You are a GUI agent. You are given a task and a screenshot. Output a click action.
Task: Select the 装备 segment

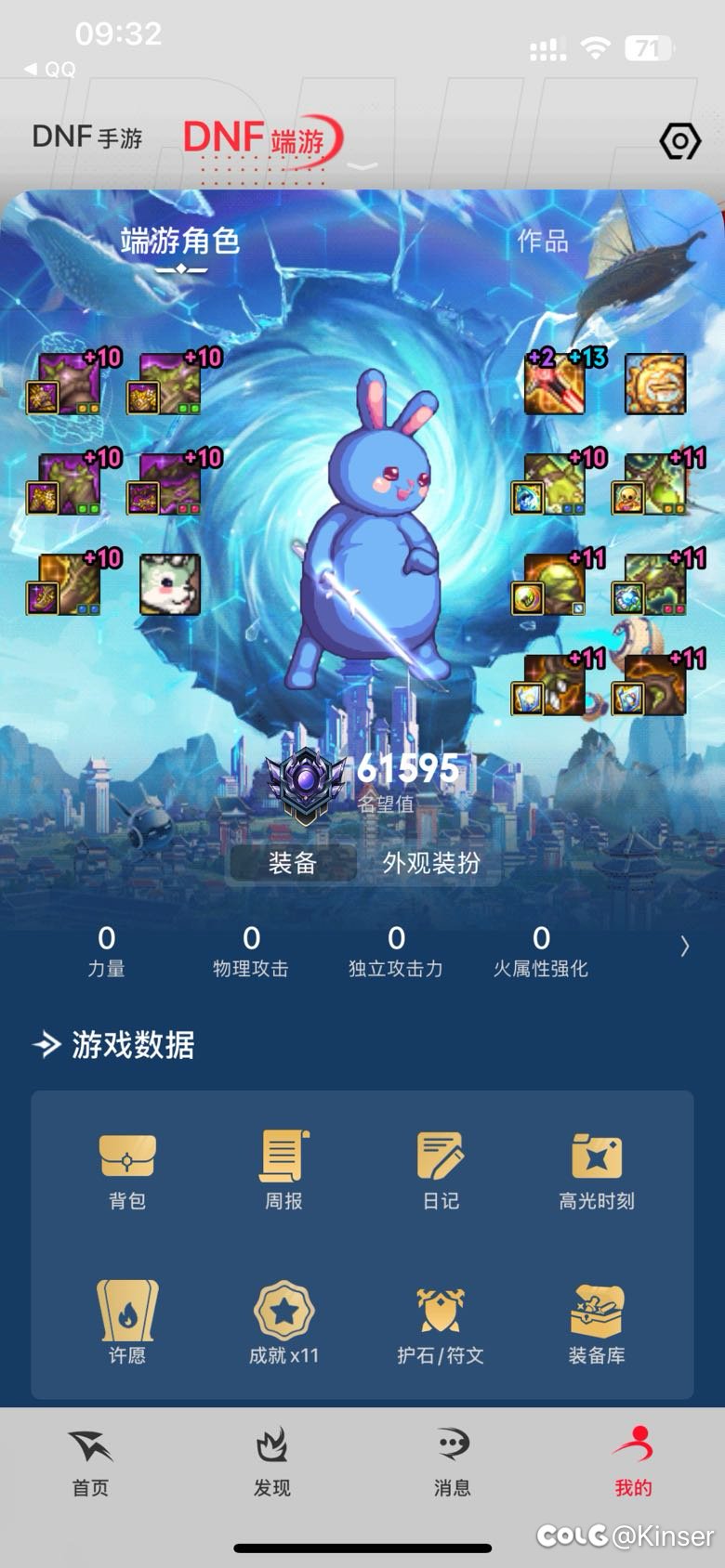293,863
